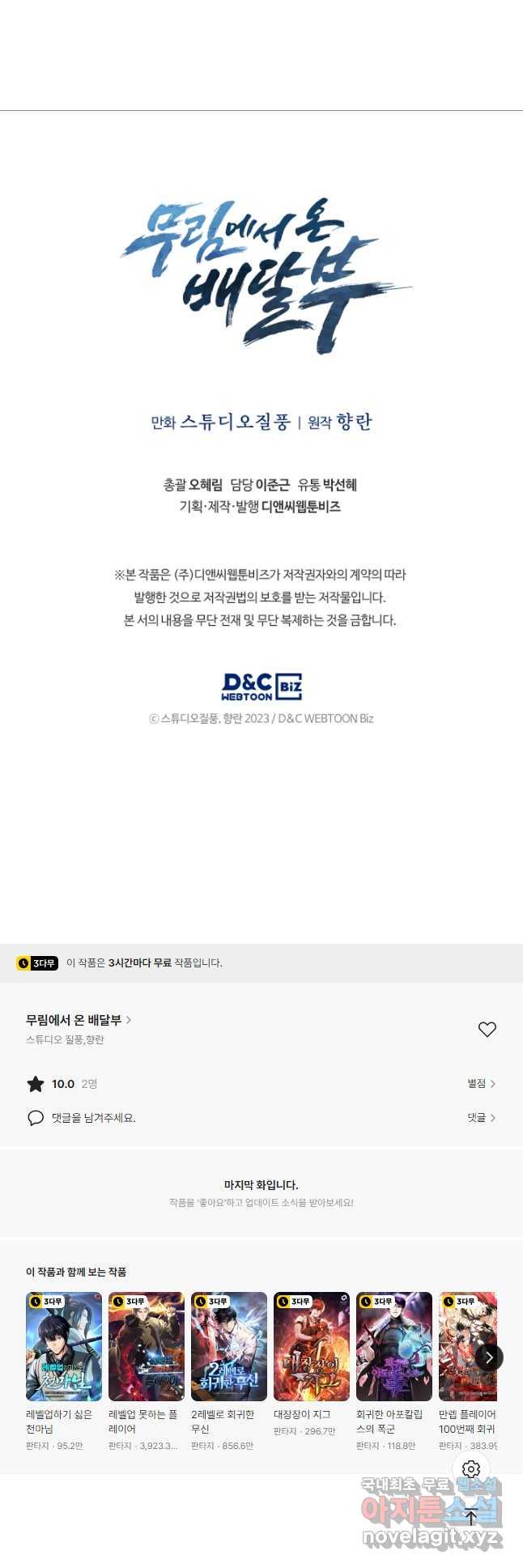Like this series with the heart icon
Screen dimensions: 523x1568
[x=487, y=1029]
